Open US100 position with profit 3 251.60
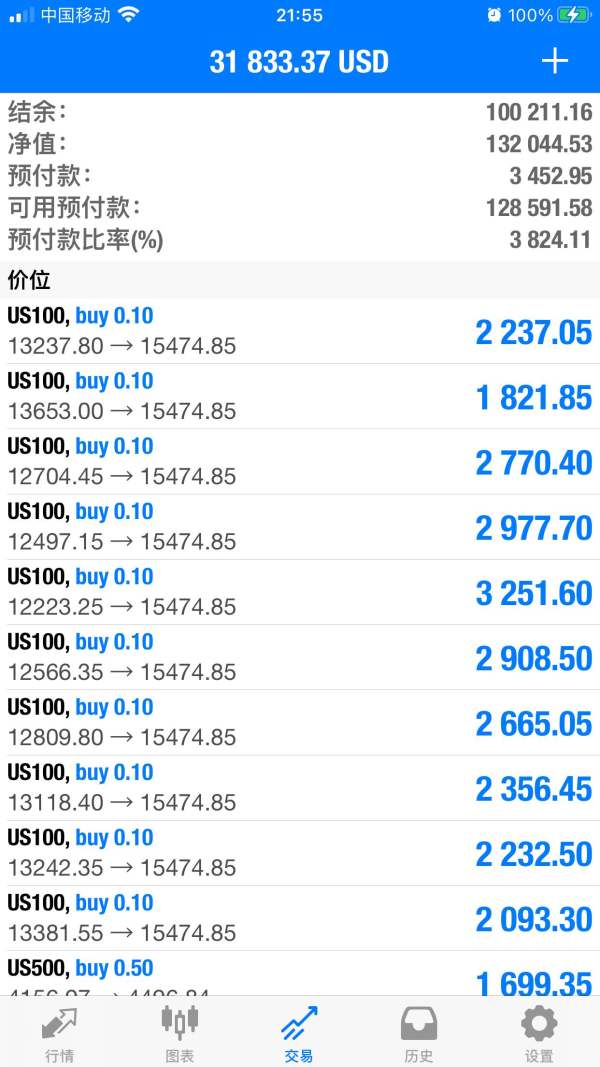Screen dimensions: 600x1067 click(300, 592)
